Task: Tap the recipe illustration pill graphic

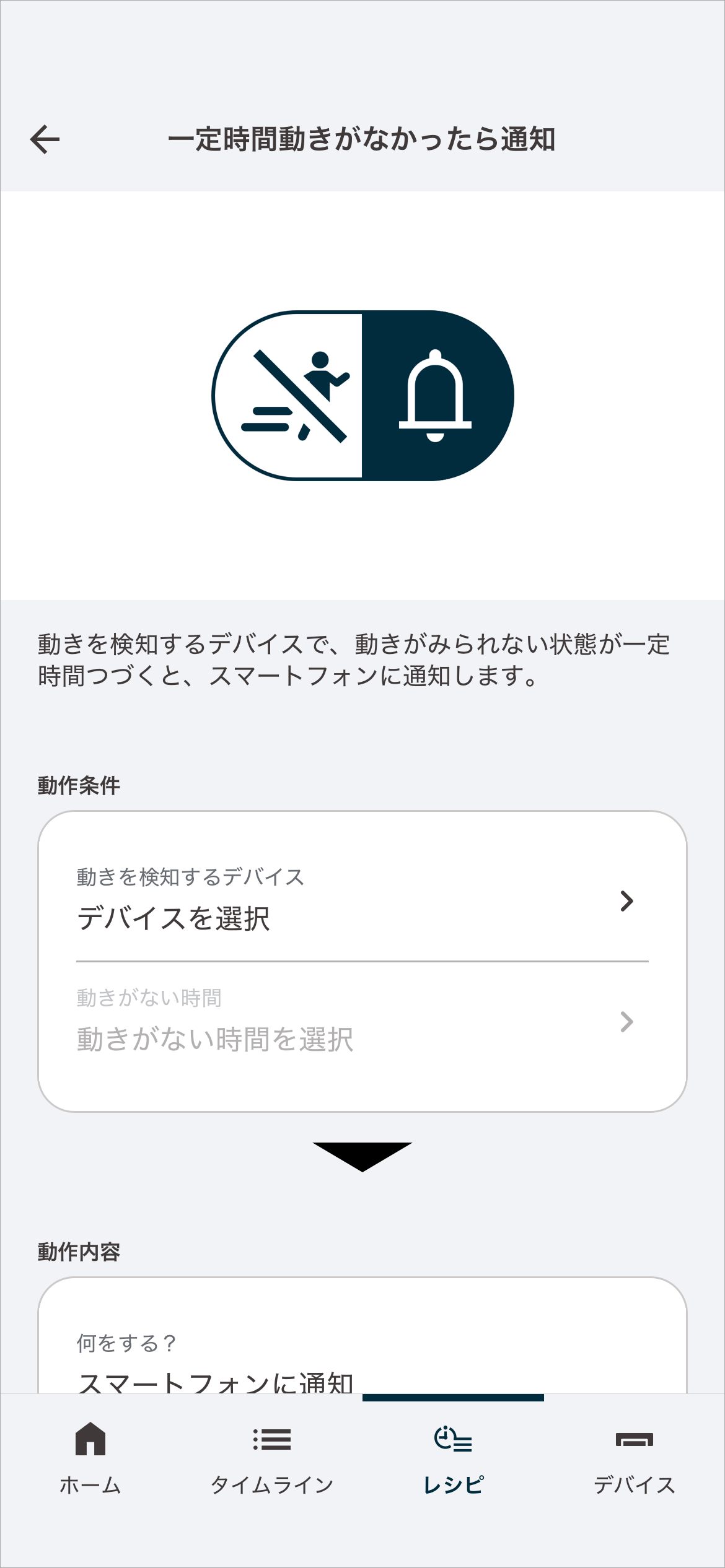Action: click(x=362, y=395)
